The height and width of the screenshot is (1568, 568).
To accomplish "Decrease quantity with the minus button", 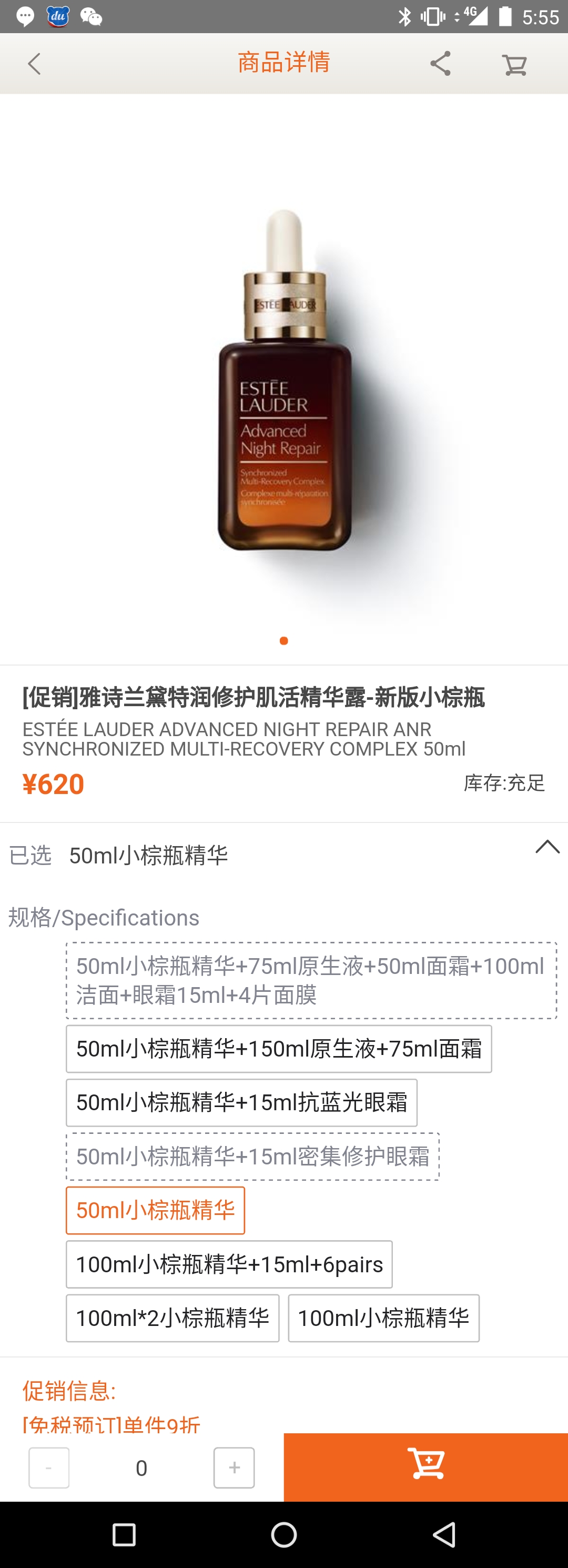I will click(49, 1467).
